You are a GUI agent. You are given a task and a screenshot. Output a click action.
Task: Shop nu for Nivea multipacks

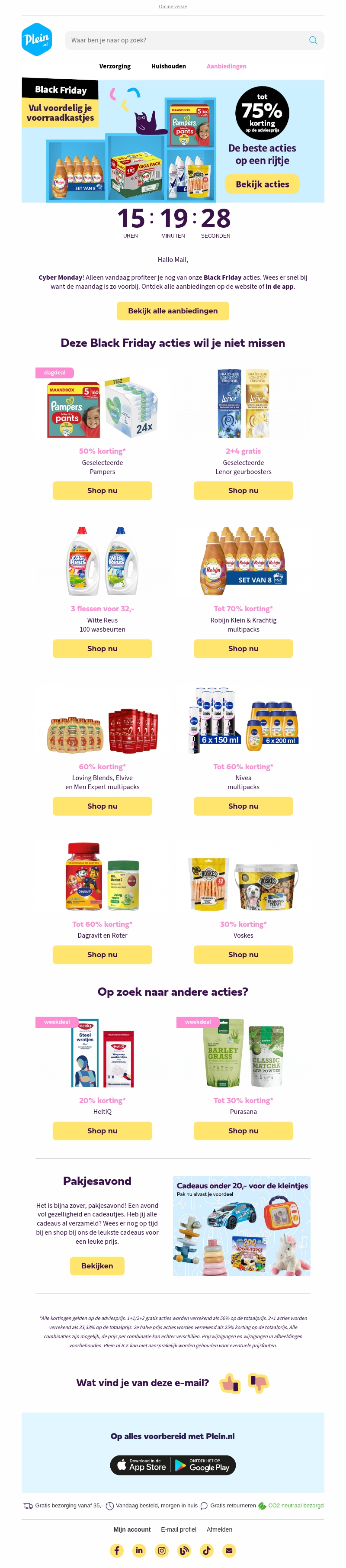click(243, 806)
